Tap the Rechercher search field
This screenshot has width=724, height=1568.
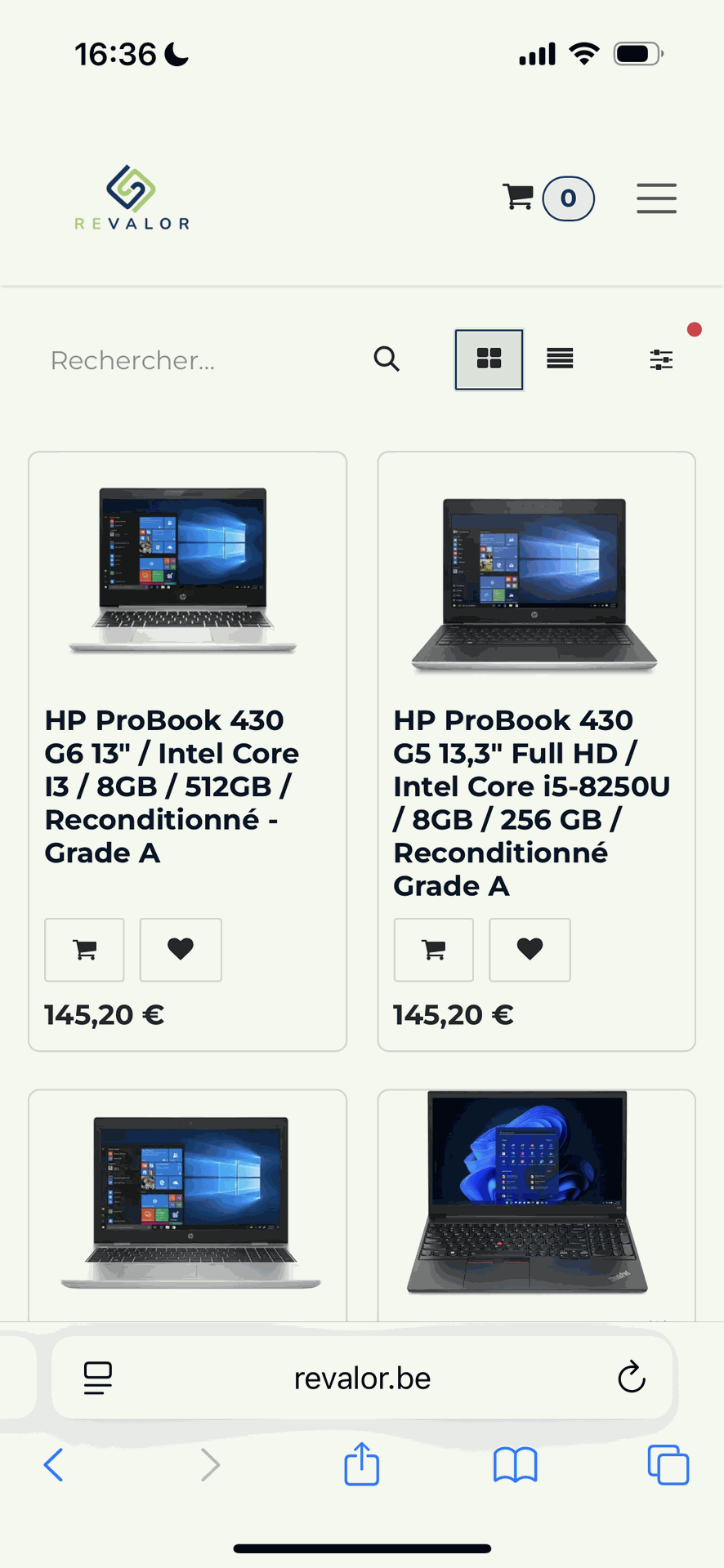tap(196, 360)
